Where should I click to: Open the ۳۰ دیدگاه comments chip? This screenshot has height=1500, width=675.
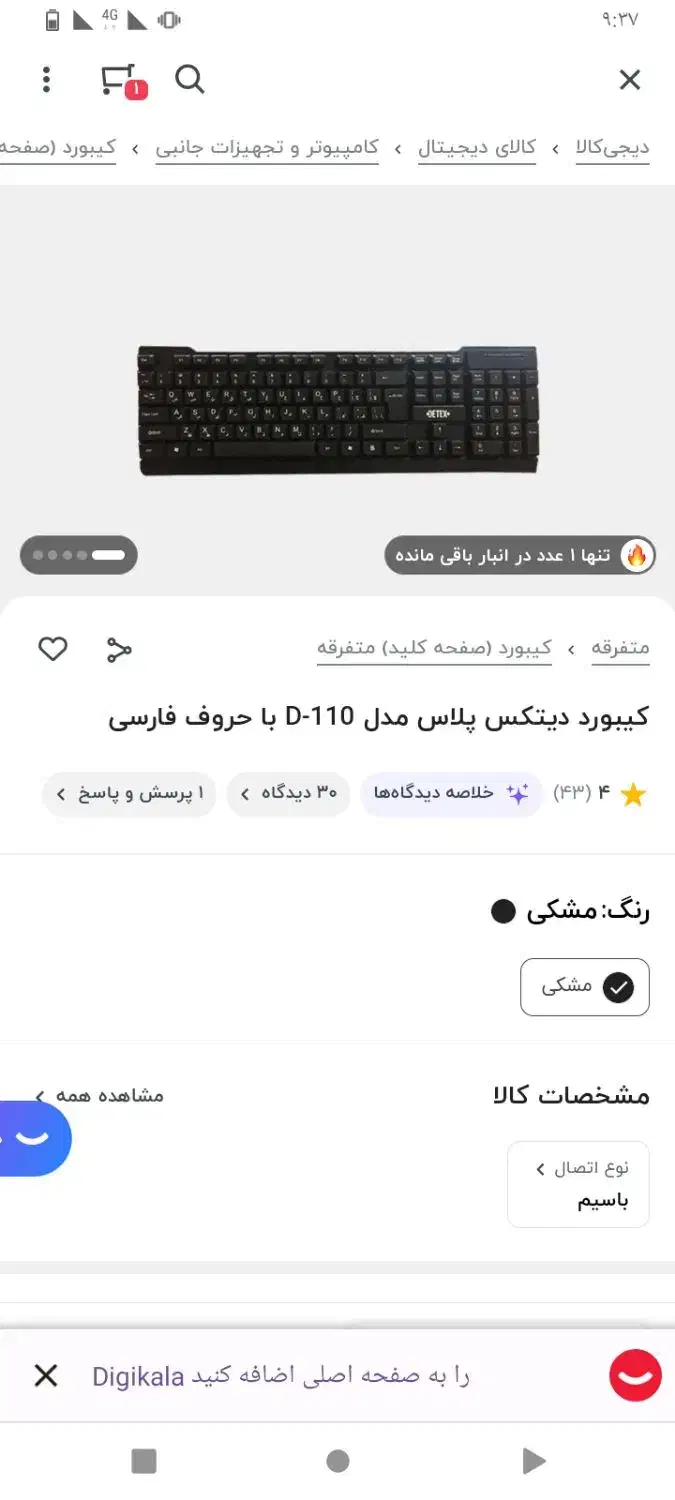coord(288,794)
